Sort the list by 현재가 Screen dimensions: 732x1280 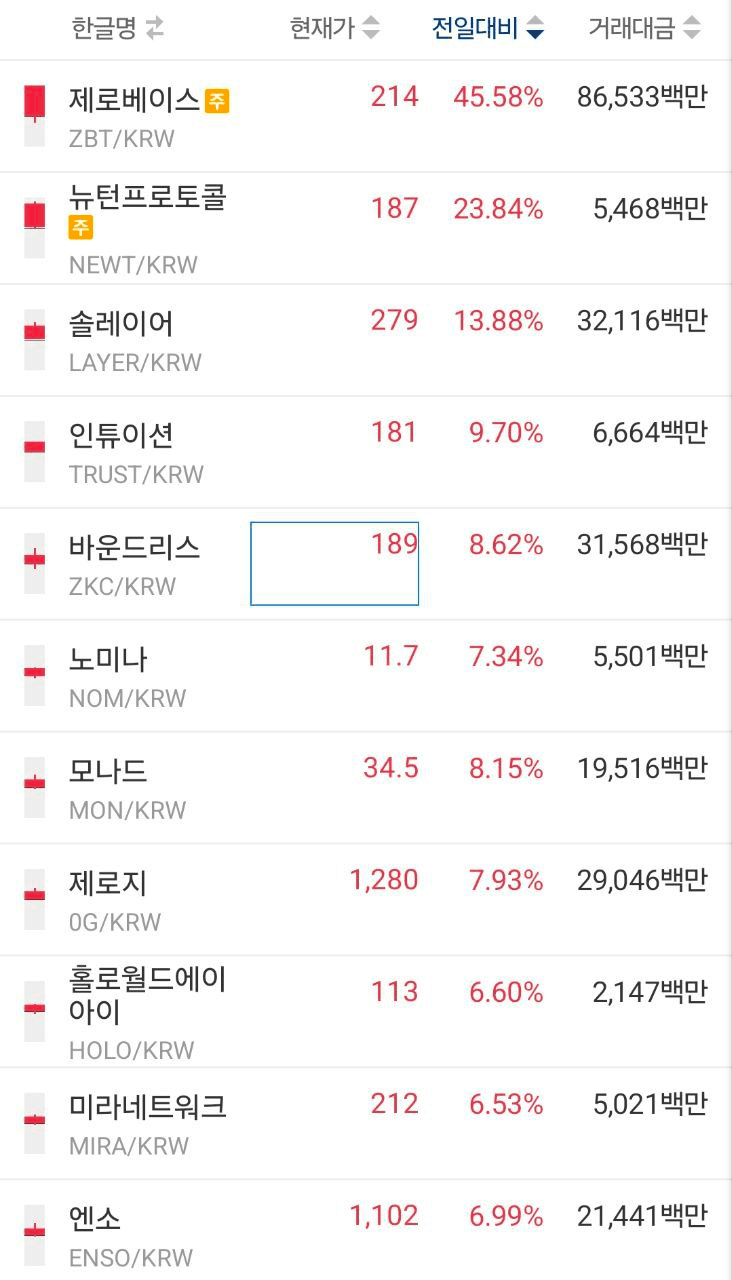point(335,29)
